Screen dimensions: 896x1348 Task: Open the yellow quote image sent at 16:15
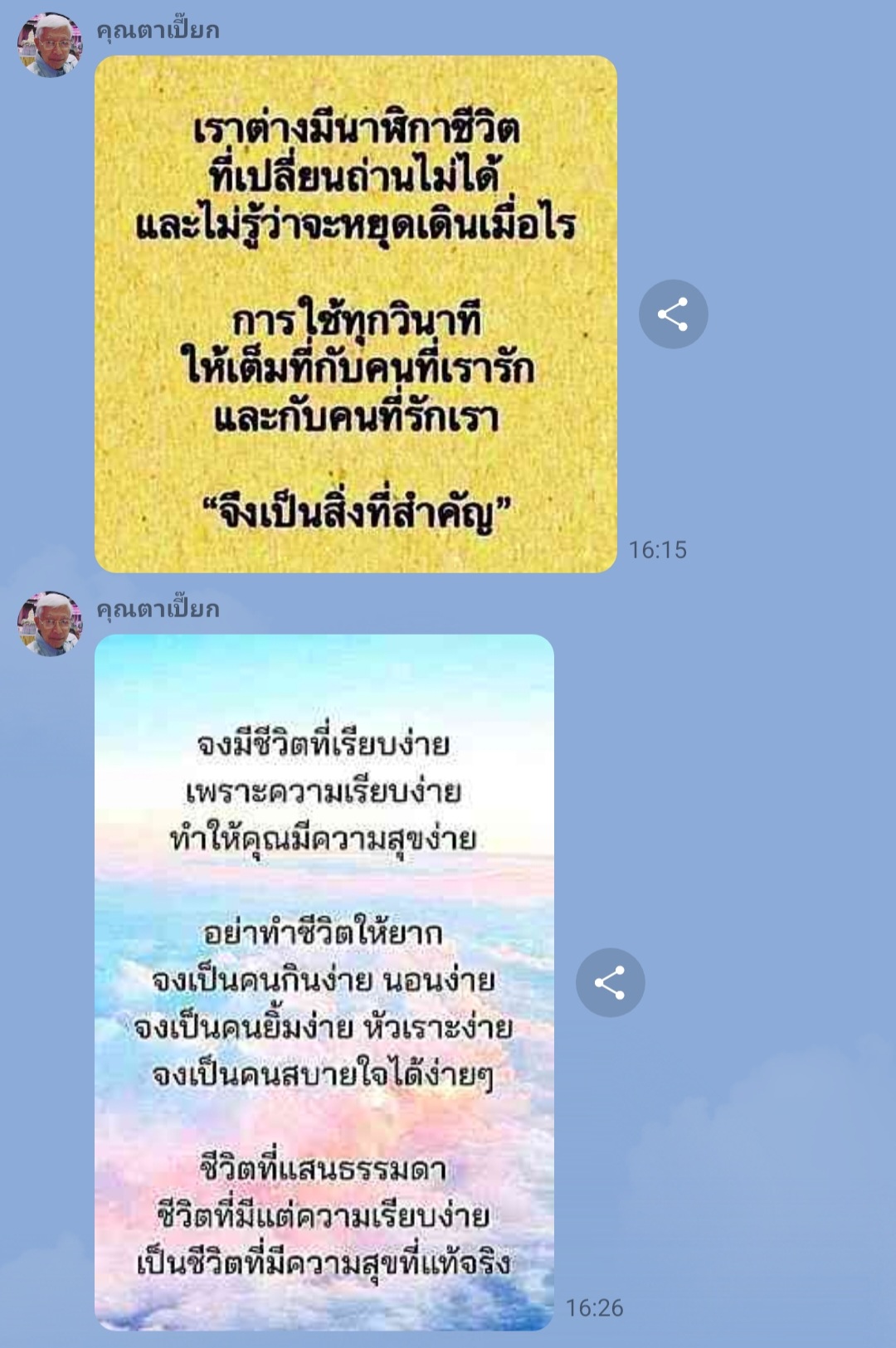355,314
